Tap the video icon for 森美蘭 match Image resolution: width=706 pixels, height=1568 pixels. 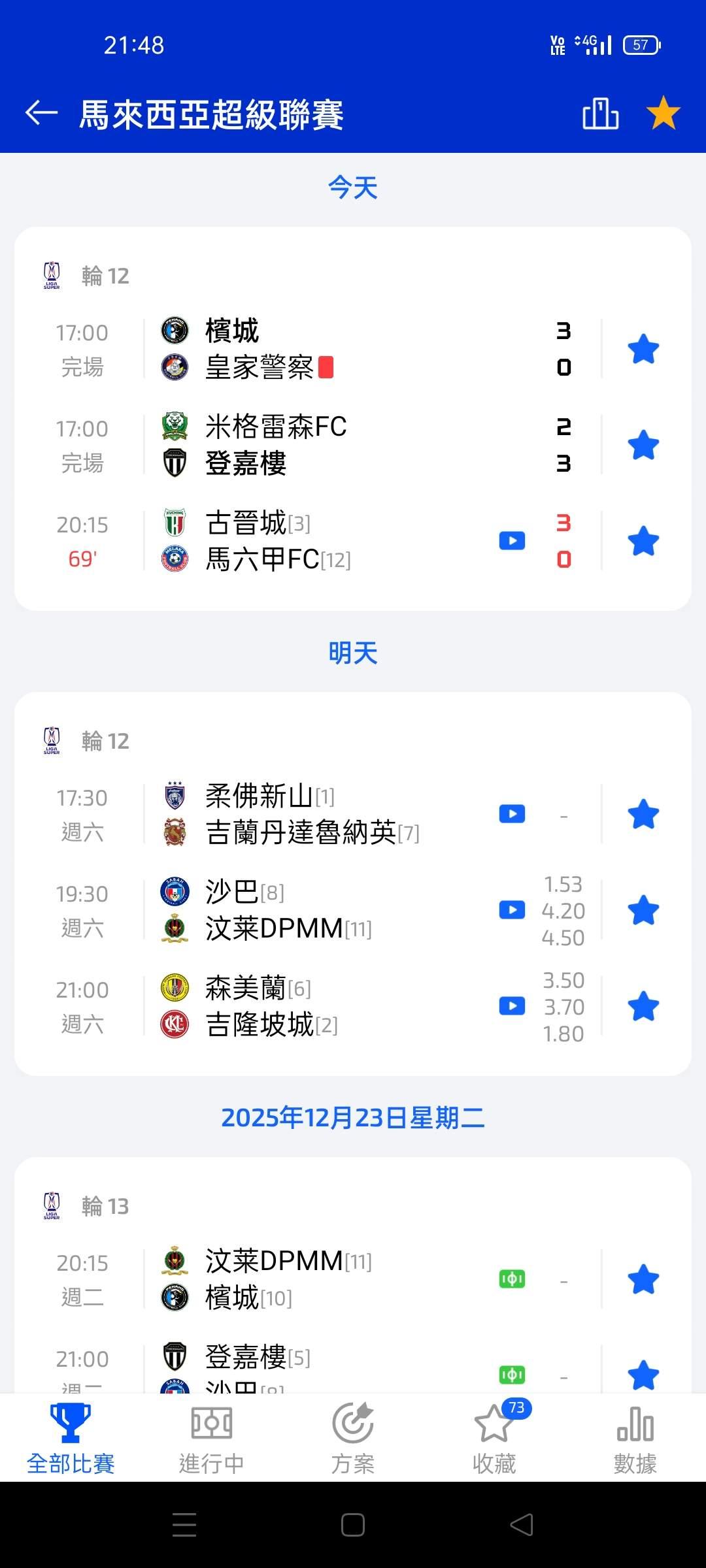(512, 1006)
